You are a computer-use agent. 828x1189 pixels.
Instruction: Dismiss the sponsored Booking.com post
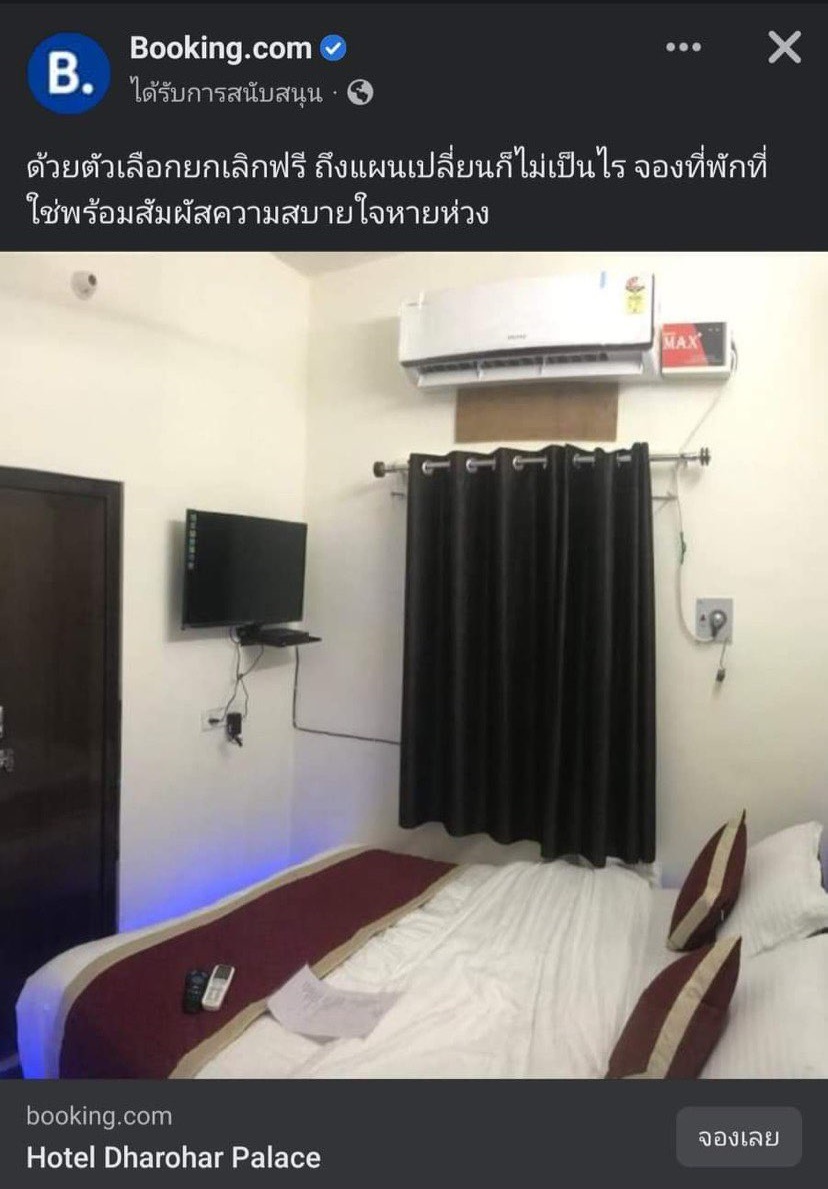point(784,47)
